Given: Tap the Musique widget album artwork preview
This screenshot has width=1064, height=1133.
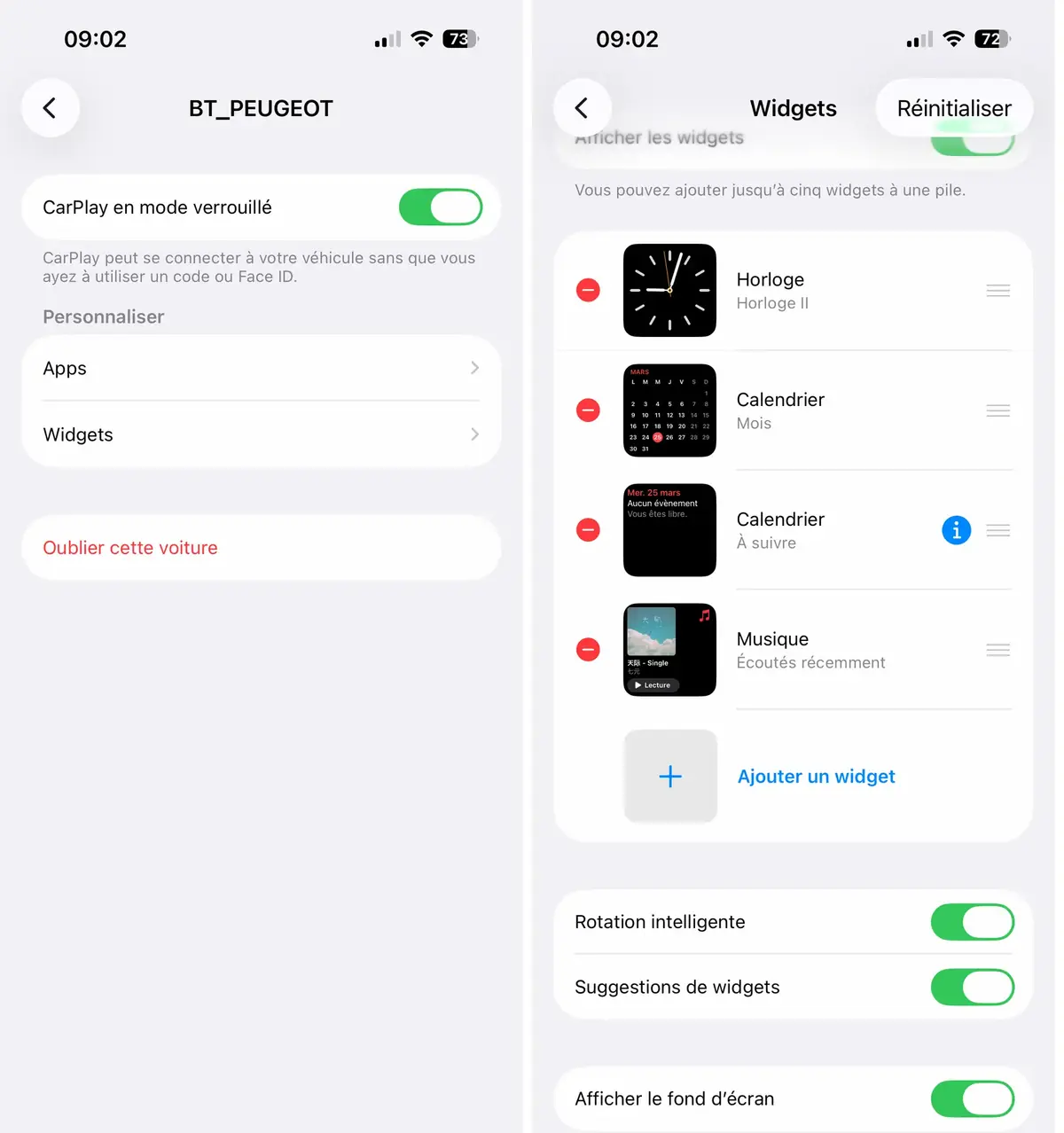Looking at the screenshot, I should 669,649.
